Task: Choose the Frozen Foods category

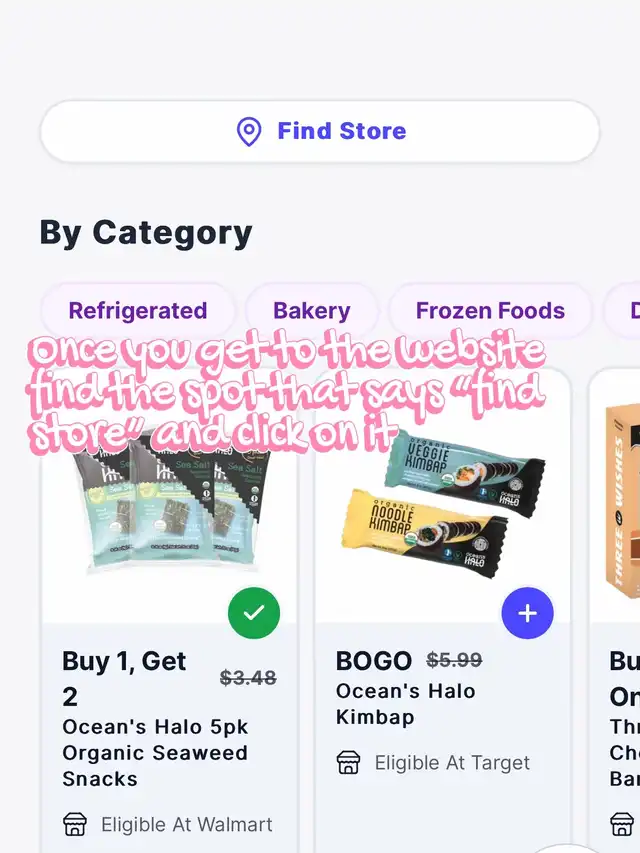Action: click(490, 311)
